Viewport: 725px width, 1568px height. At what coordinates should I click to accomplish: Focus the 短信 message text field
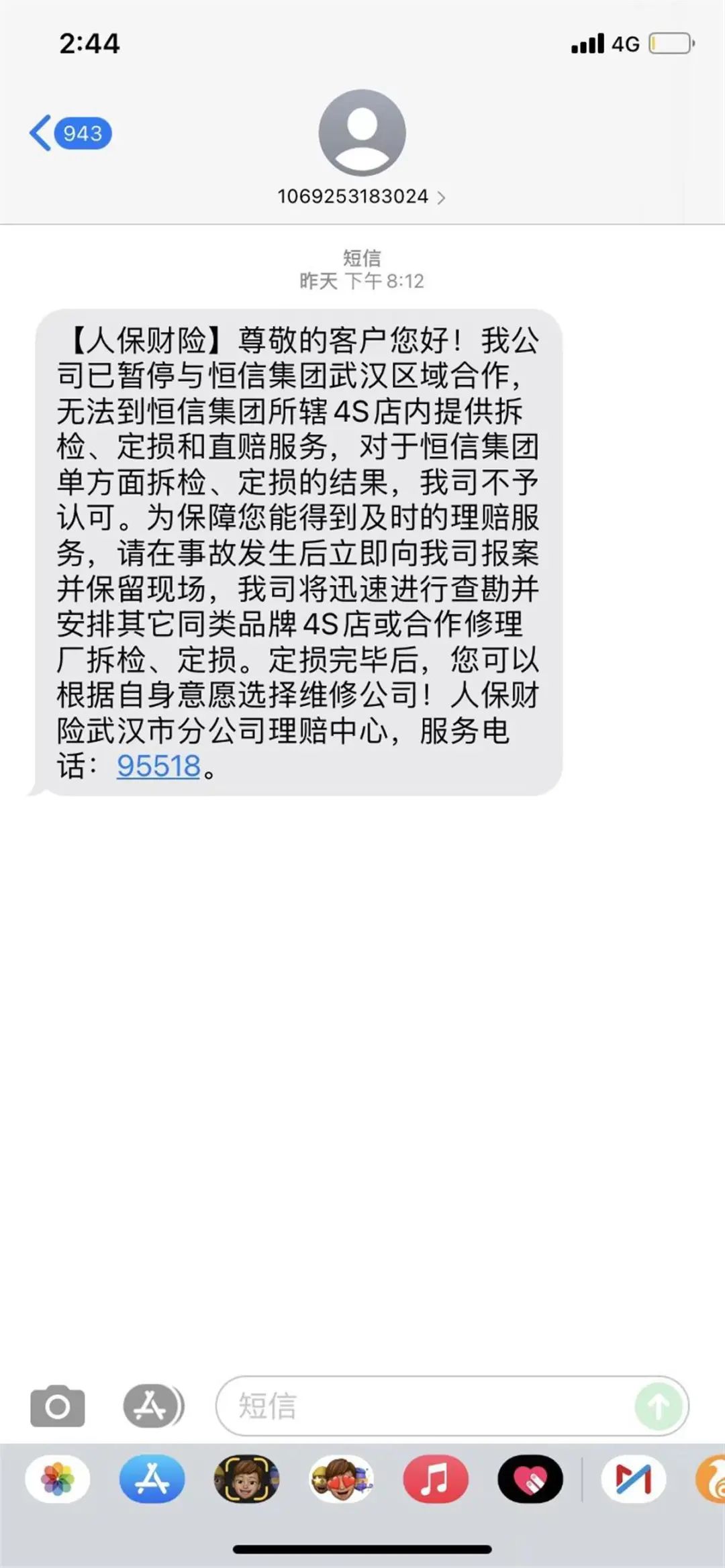pos(430,1406)
